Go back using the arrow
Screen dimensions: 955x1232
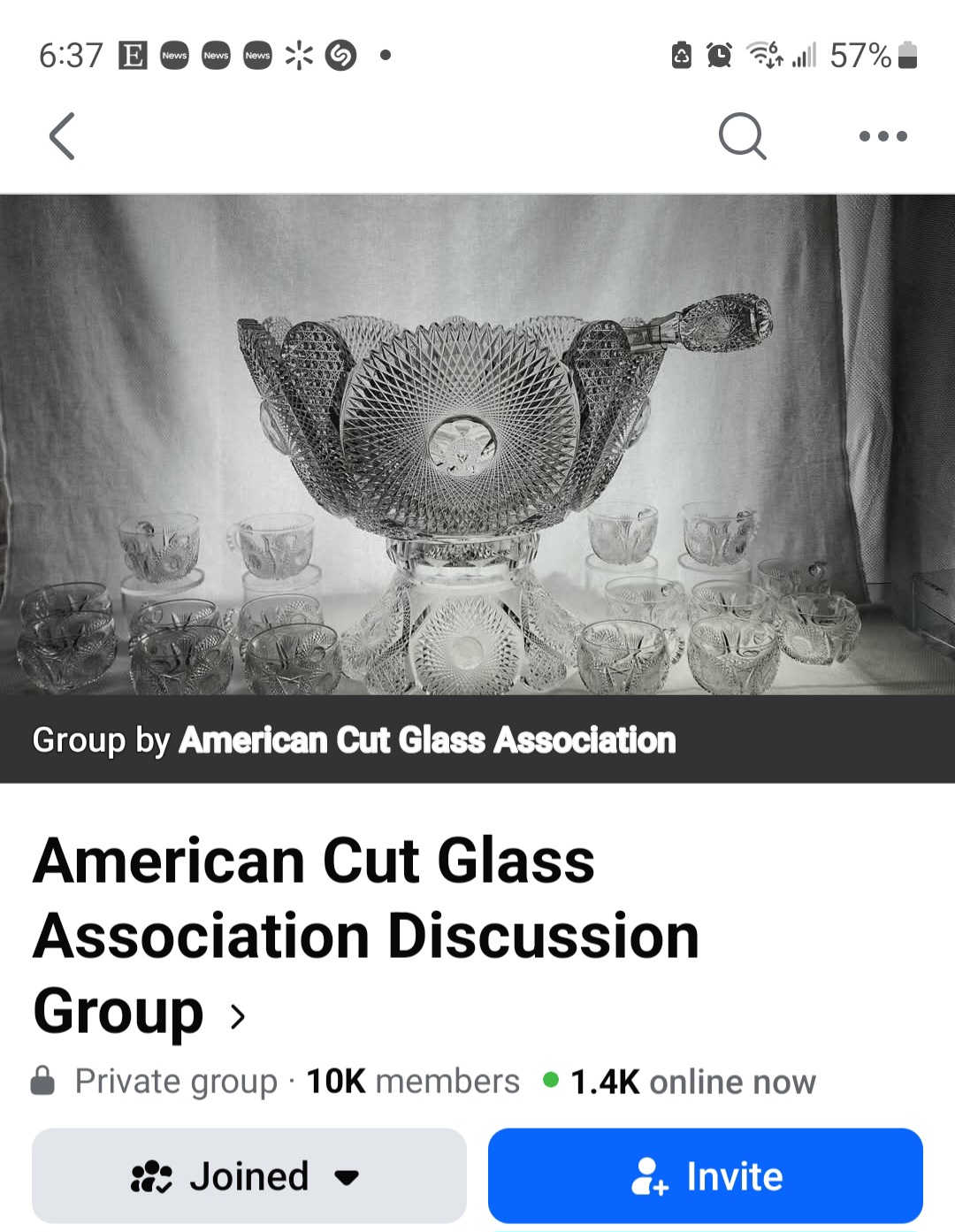tap(62, 136)
